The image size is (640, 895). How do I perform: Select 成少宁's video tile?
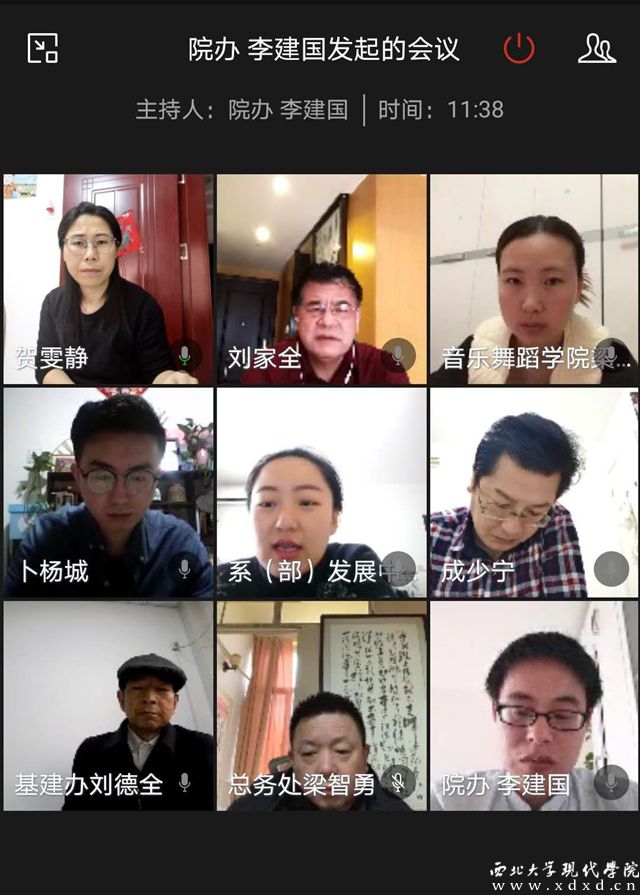534,493
